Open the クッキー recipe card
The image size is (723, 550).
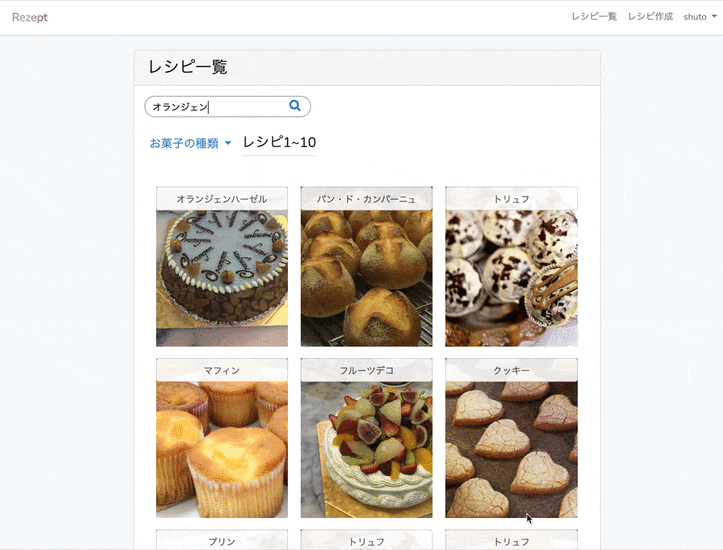tap(511, 438)
